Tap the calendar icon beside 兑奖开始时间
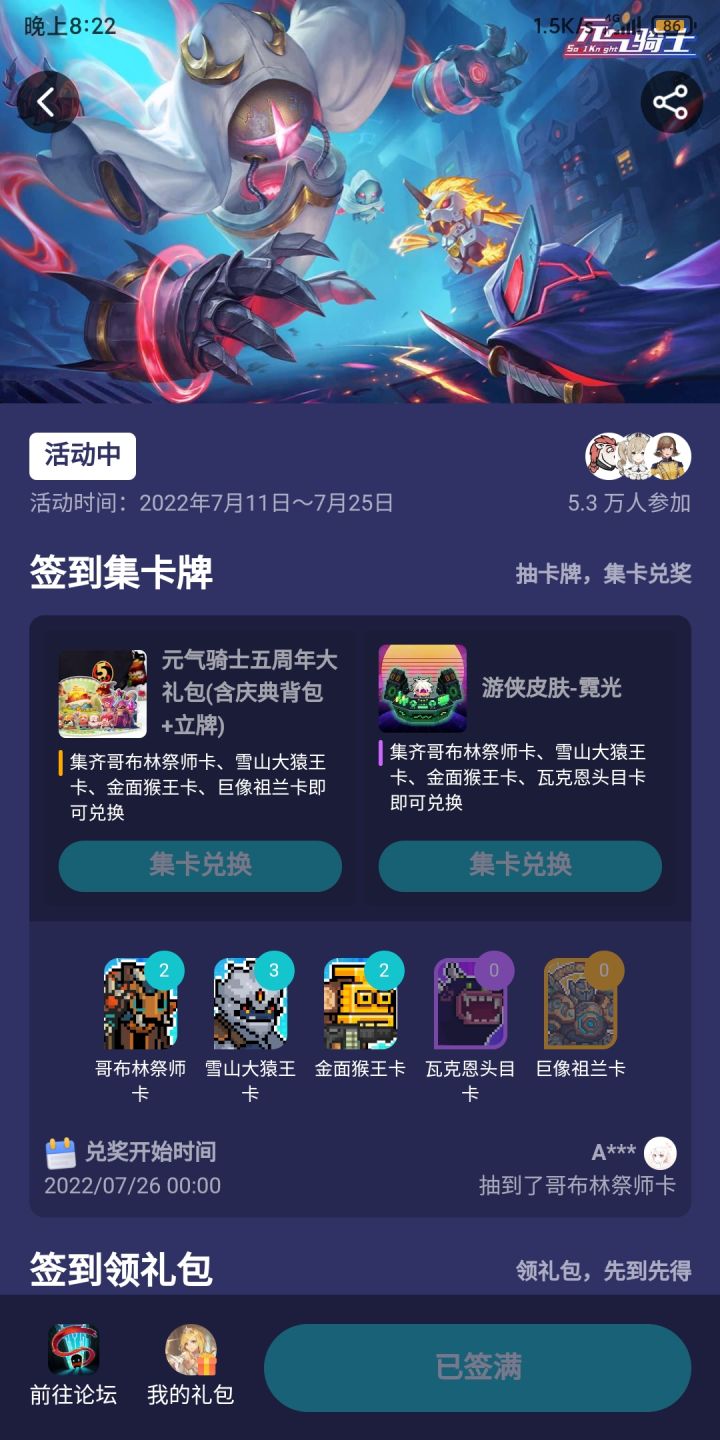This screenshot has height=1440, width=720. click(x=62, y=1152)
